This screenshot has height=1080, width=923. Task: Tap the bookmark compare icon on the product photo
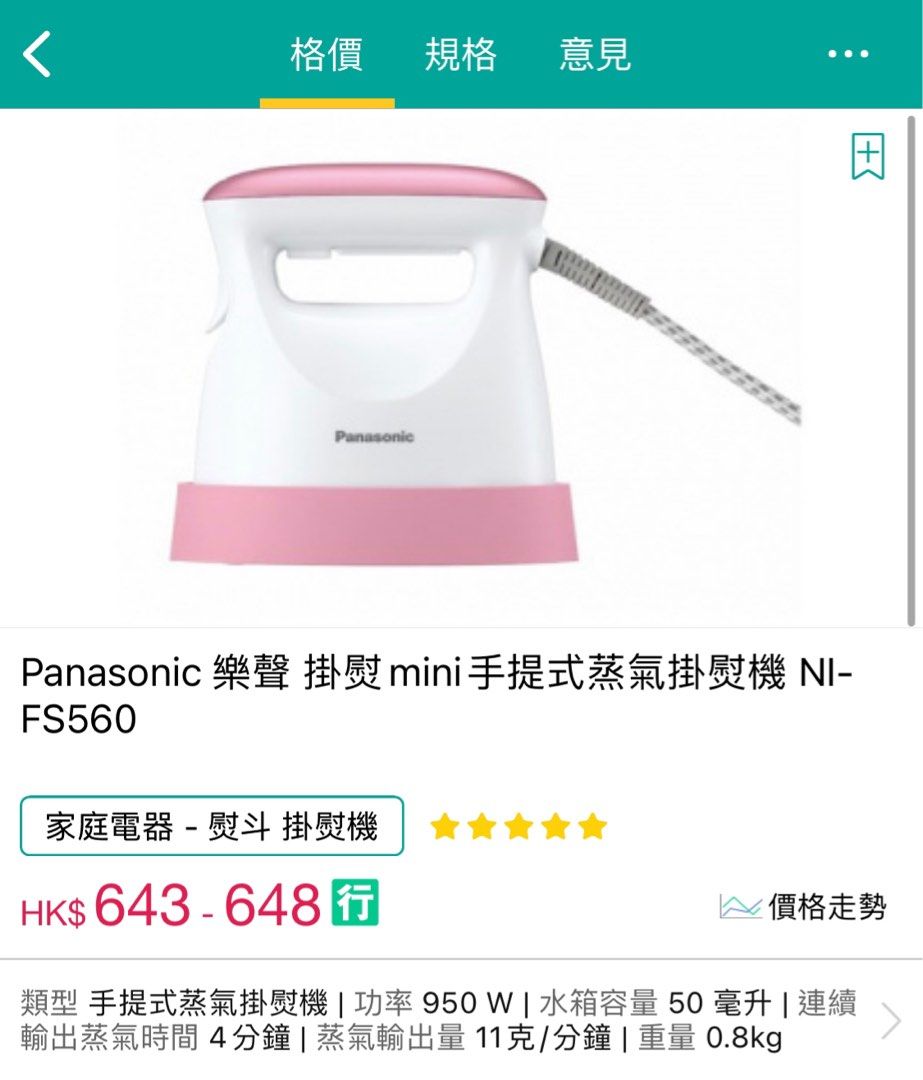[x=866, y=155]
